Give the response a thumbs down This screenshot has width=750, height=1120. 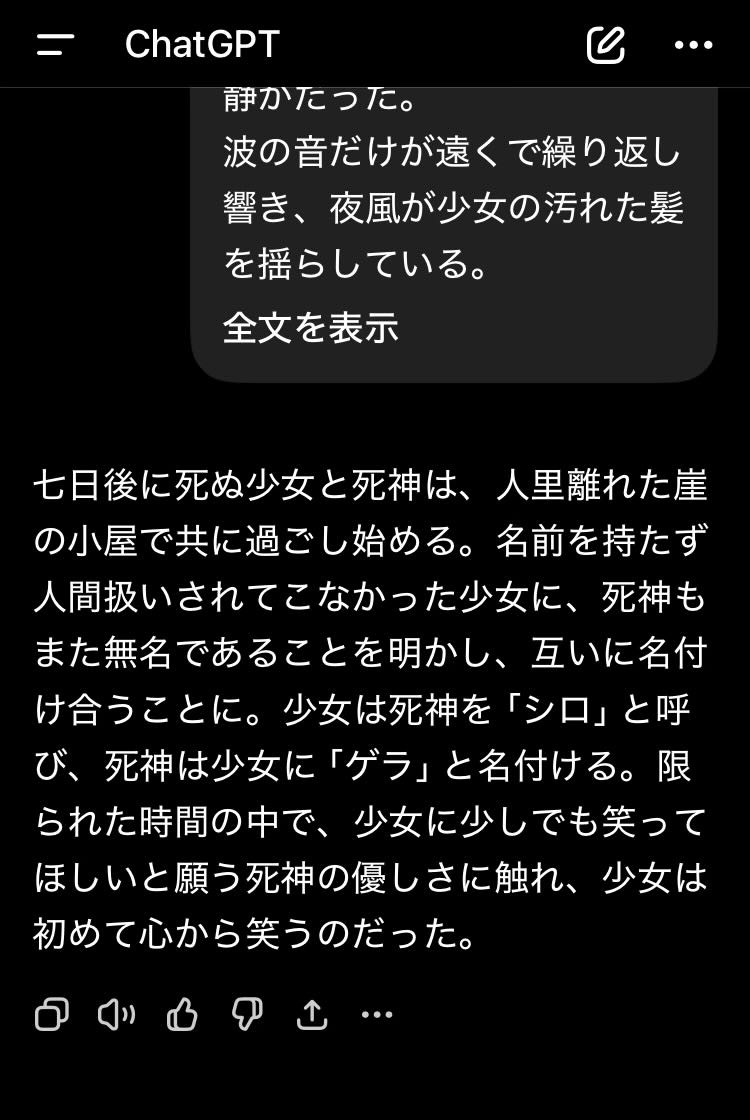[247, 1015]
